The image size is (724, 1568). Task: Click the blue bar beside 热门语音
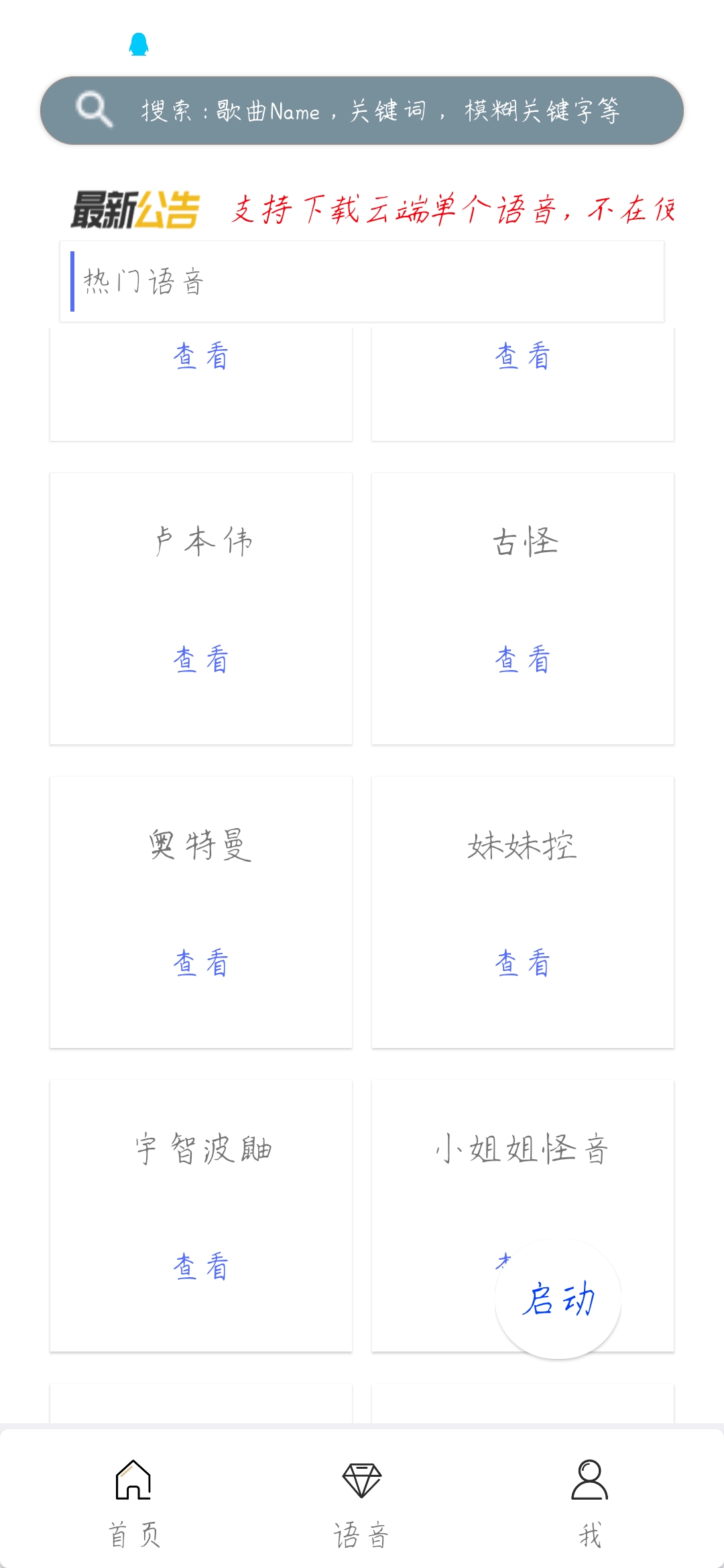point(74,281)
